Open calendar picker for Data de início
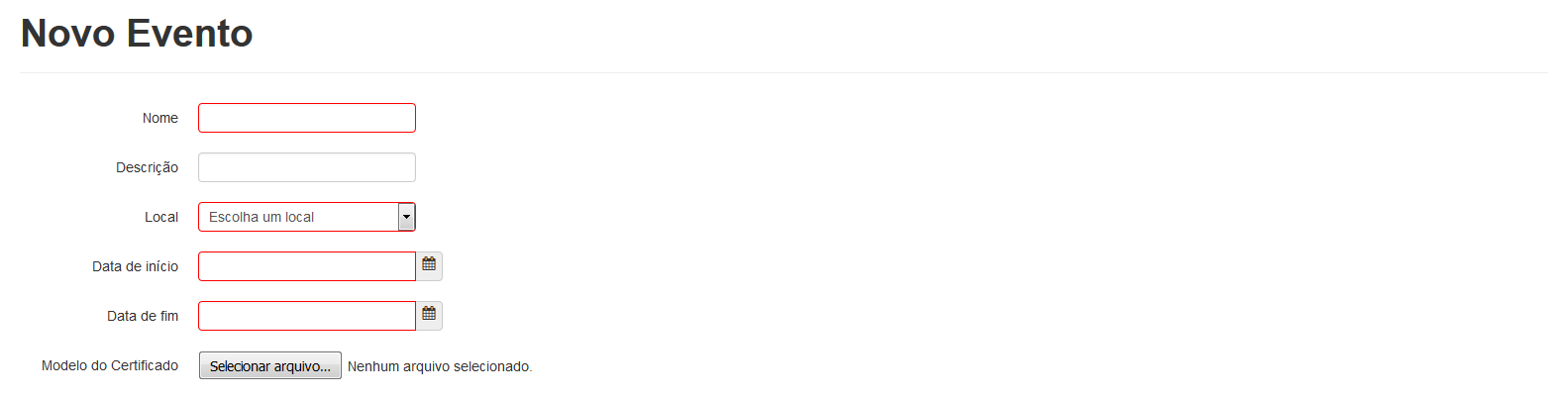 (x=429, y=265)
